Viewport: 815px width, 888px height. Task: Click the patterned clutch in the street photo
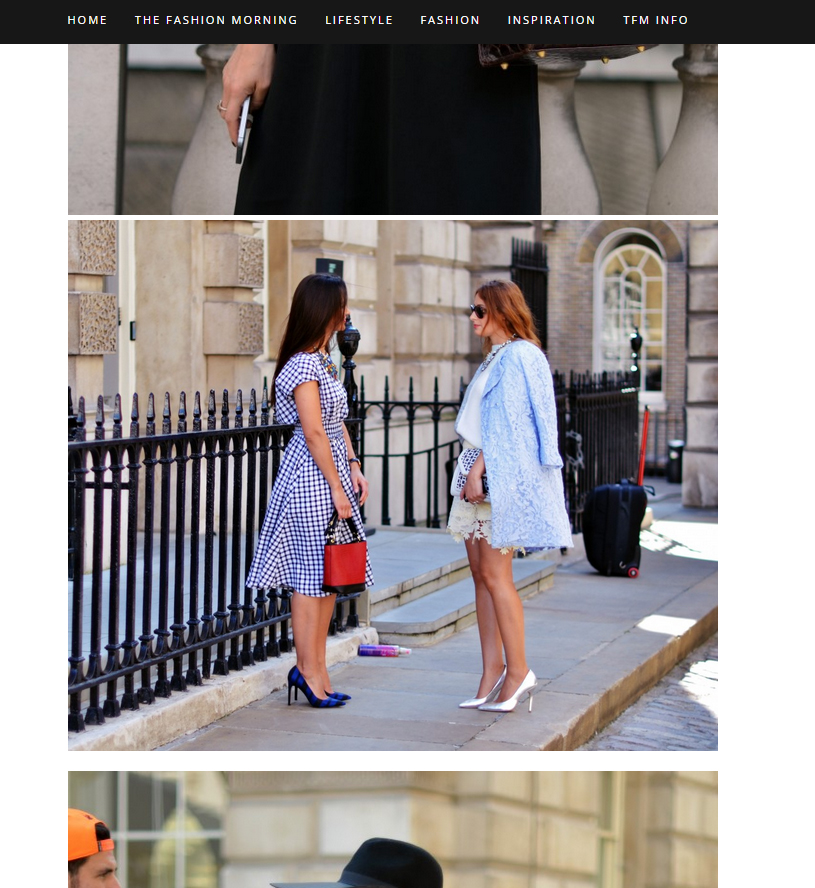[467, 470]
